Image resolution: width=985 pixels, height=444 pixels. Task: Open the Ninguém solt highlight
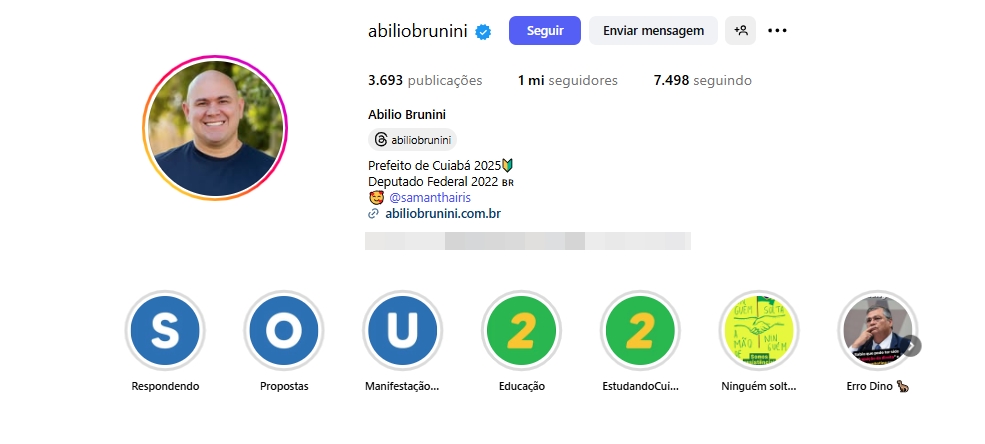759,331
